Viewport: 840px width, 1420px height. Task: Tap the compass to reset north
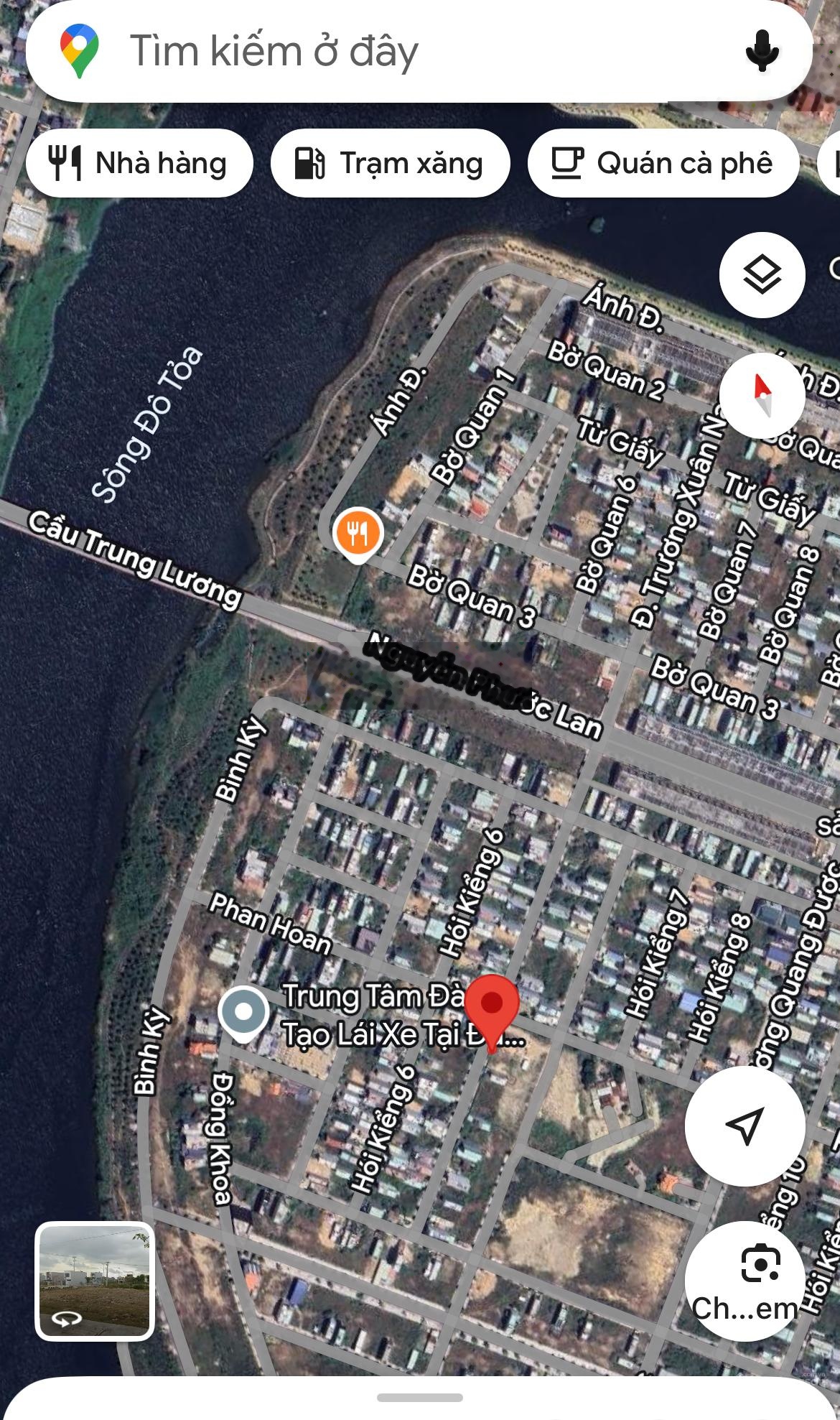pyautogui.click(x=762, y=396)
